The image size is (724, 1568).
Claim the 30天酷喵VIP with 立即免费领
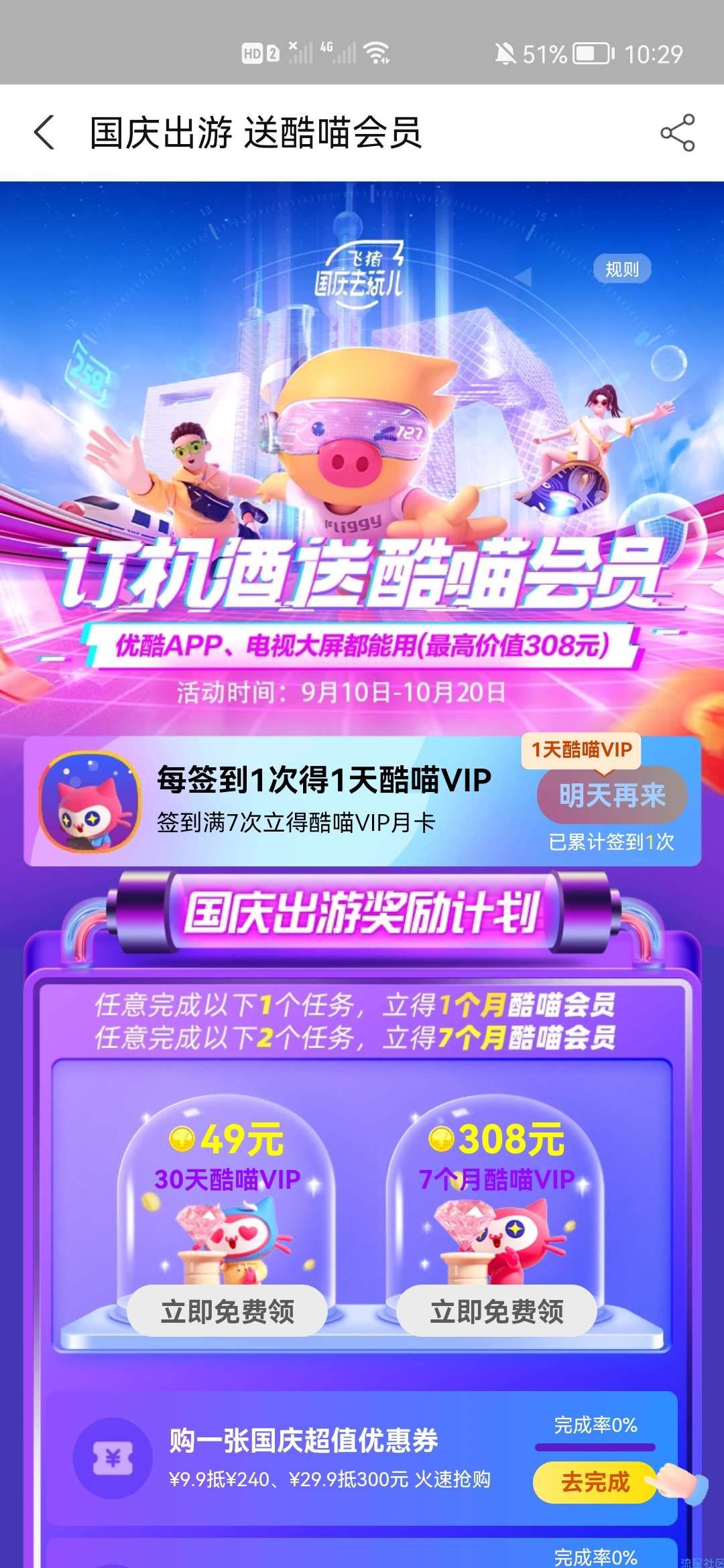(227, 1311)
